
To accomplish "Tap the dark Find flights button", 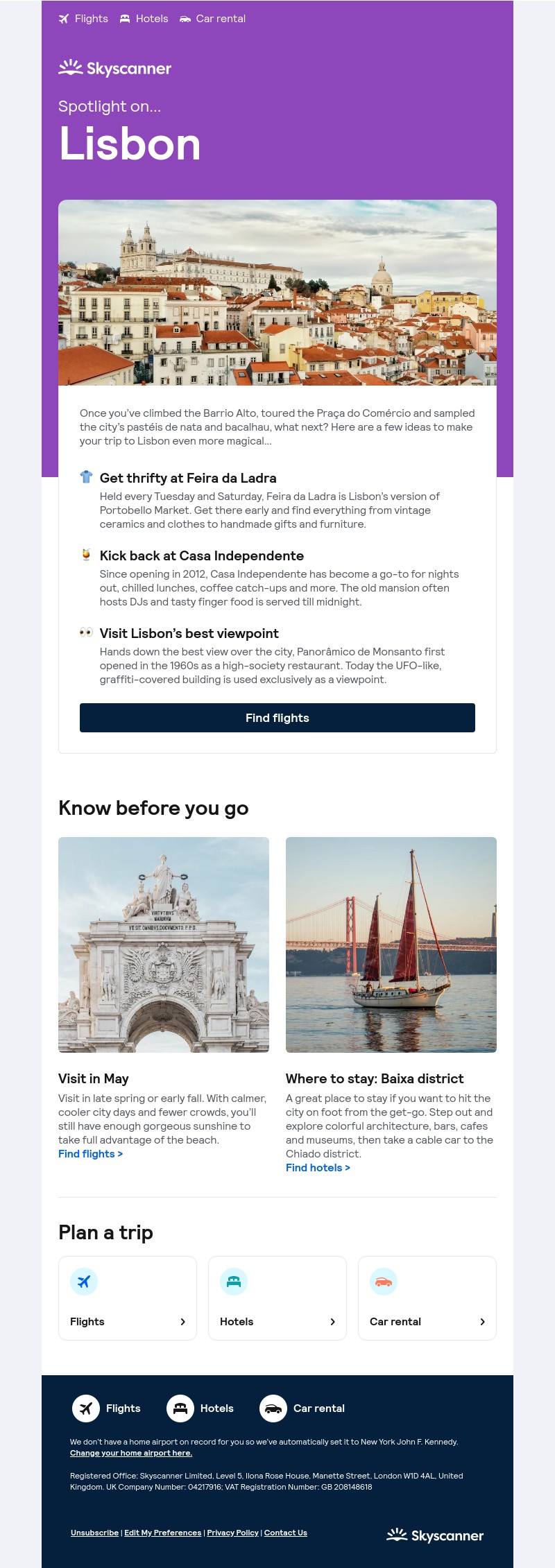I will tap(277, 718).
